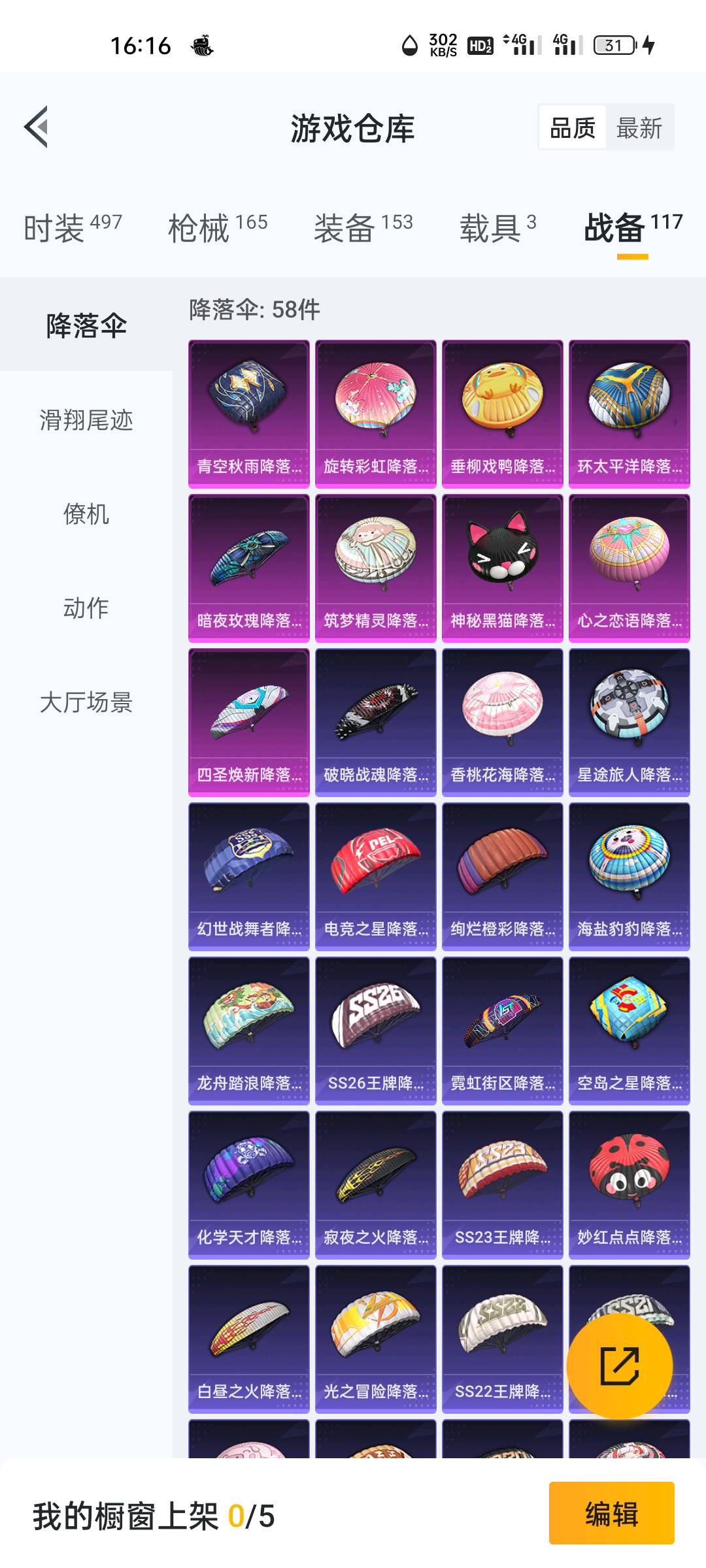This screenshot has height=1568, width=706.
Task: Select 大厅场景 in the side menu
Action: click(x=86, y=702)
